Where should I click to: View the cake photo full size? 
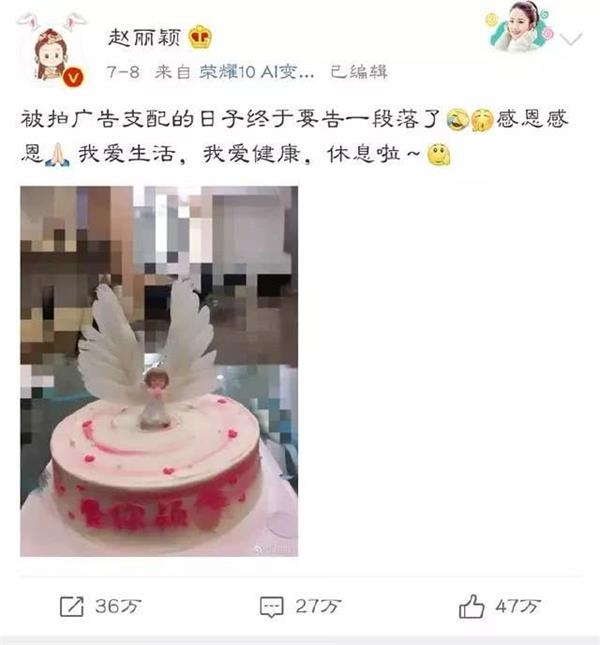[158, 370]
